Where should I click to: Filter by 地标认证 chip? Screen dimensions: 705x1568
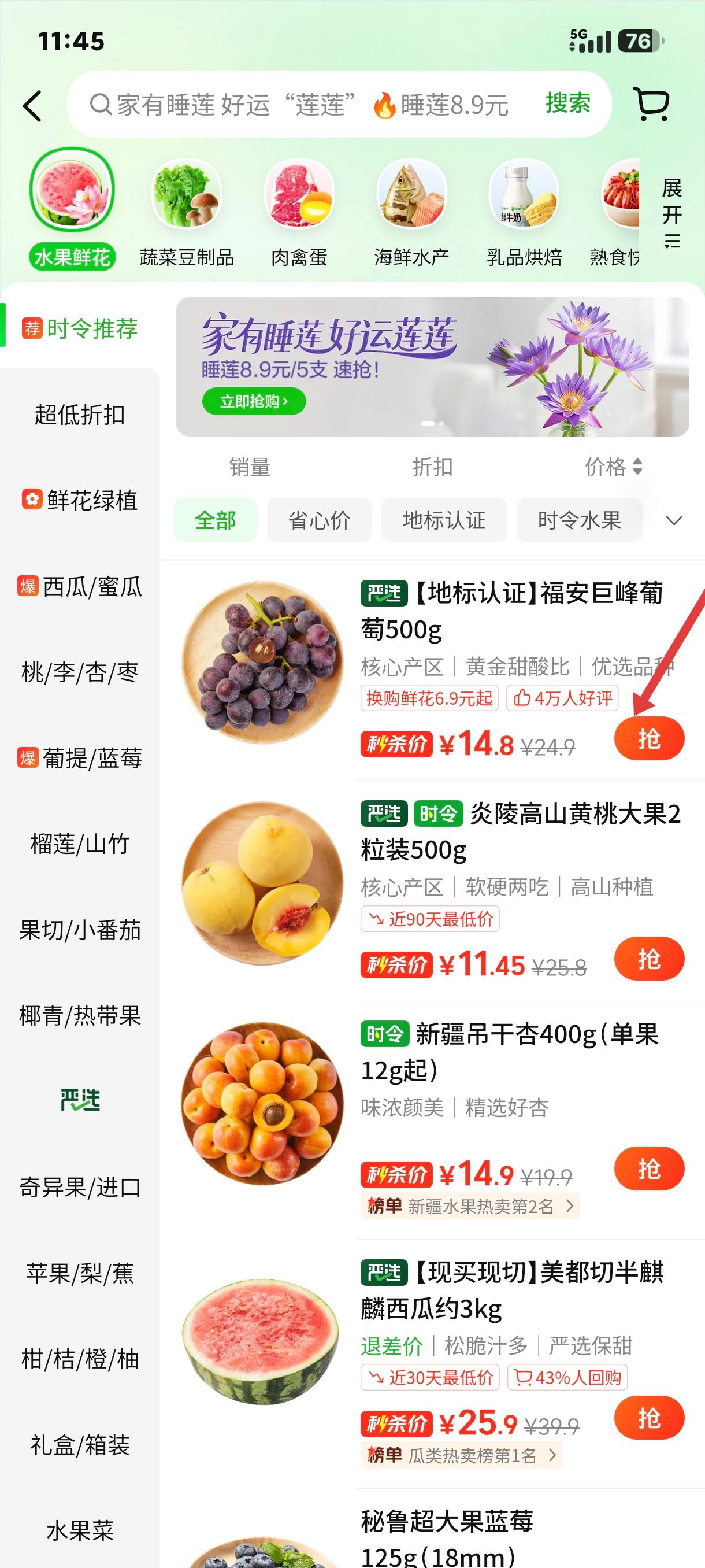pyautogui.click(x=444, y=520)
